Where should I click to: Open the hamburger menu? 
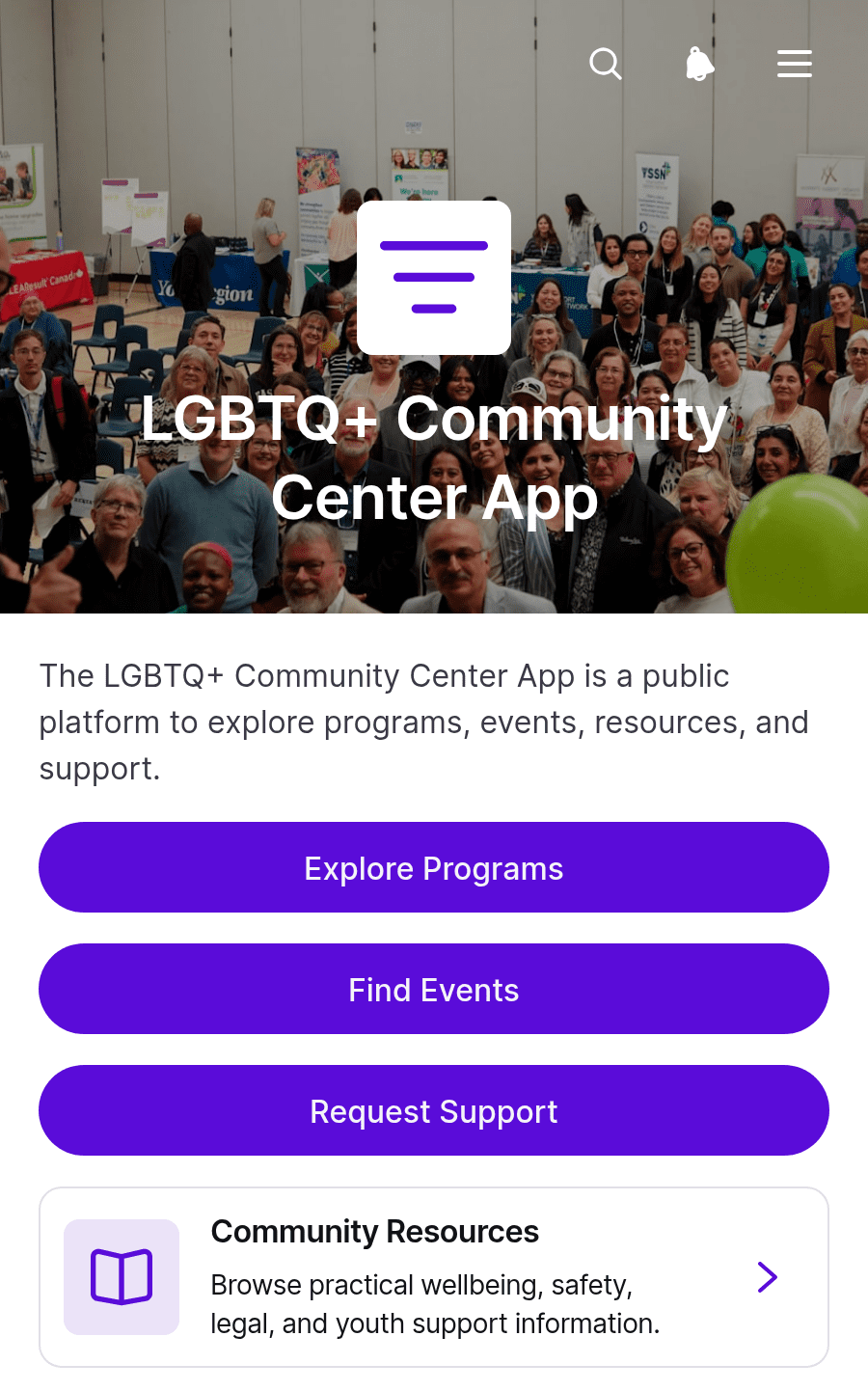tap(795, 64)
